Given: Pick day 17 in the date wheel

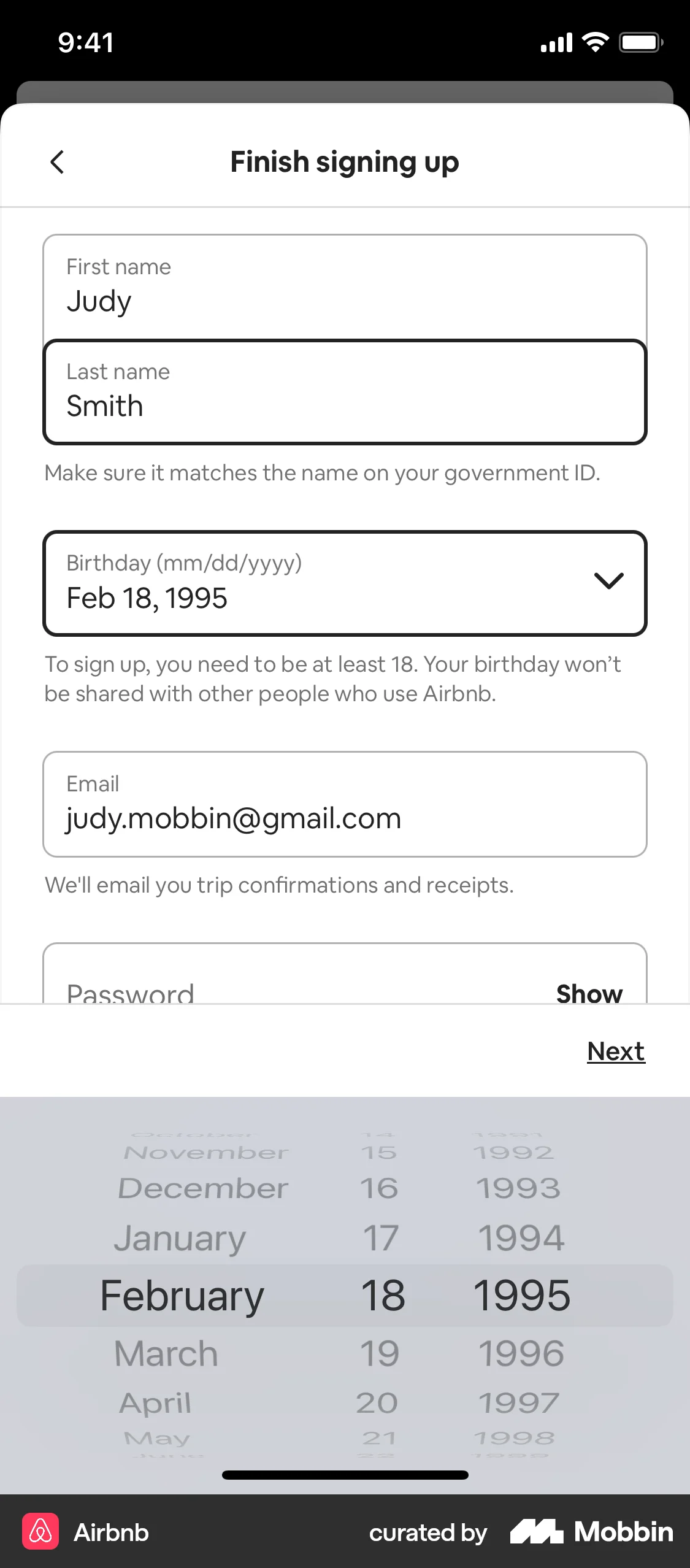Looking at the screenshot, I should 381,1237.
